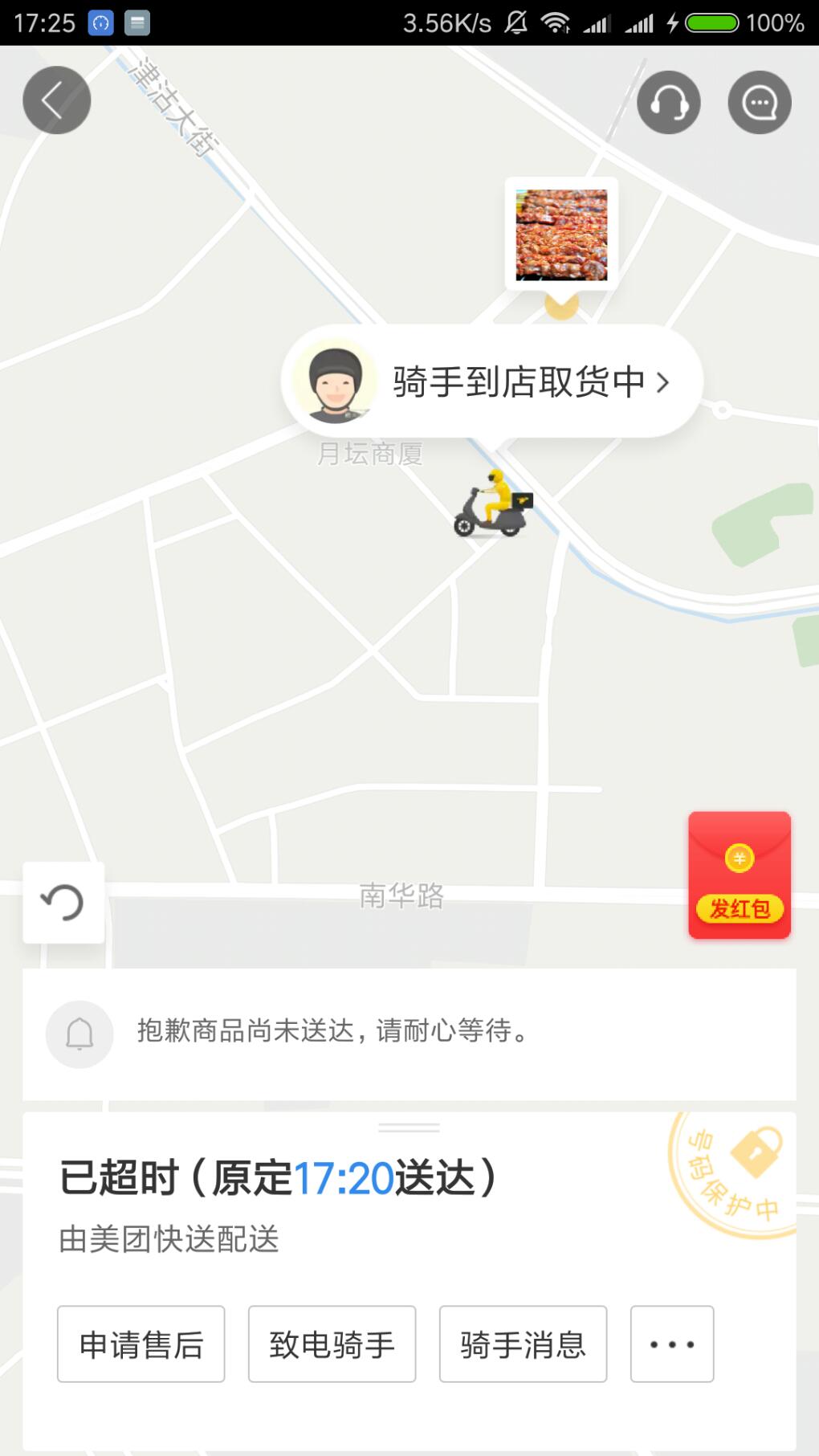This screenshot has height=1456, width=819.
Task: Tap the bell icon beside the apology notice
Action: coord(78,1034)
